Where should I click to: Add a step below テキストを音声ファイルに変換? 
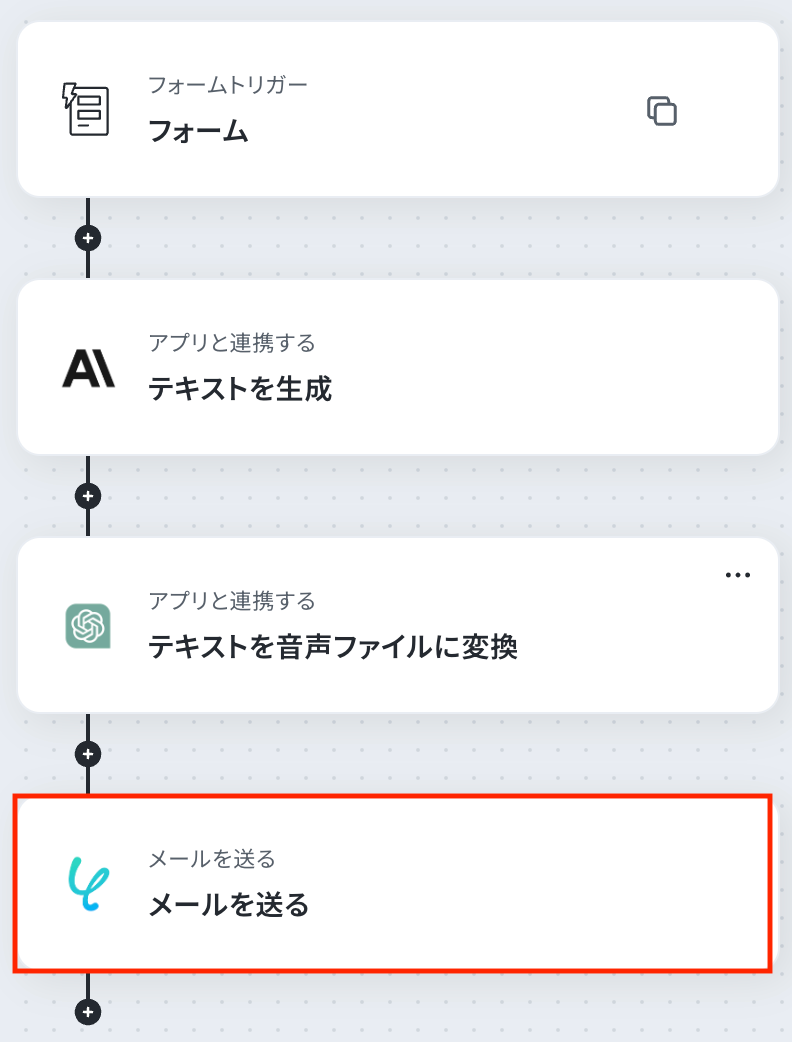tap(89, 754)
